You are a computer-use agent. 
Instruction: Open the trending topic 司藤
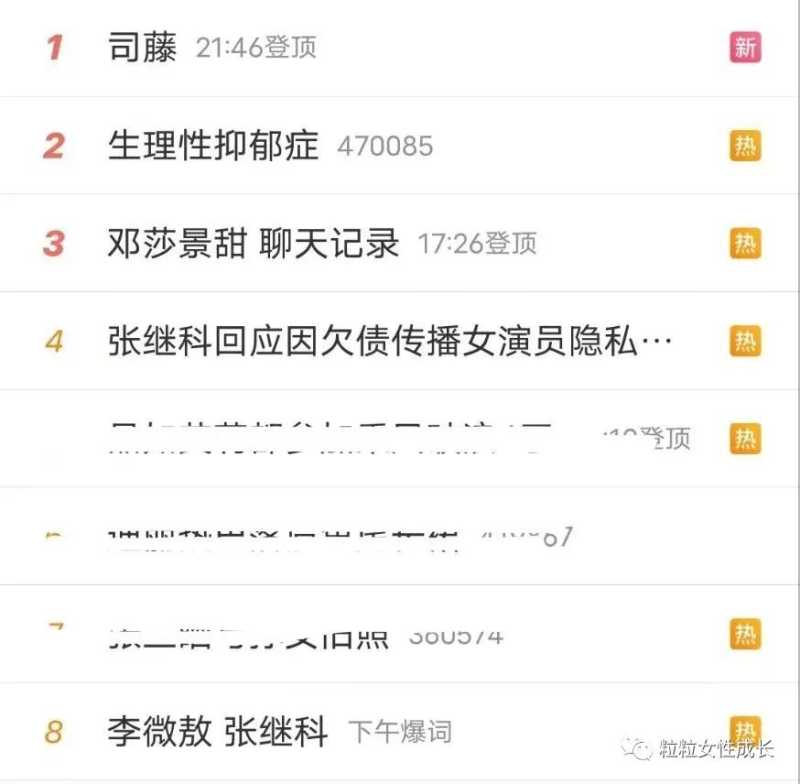click(x=142, y=47)
